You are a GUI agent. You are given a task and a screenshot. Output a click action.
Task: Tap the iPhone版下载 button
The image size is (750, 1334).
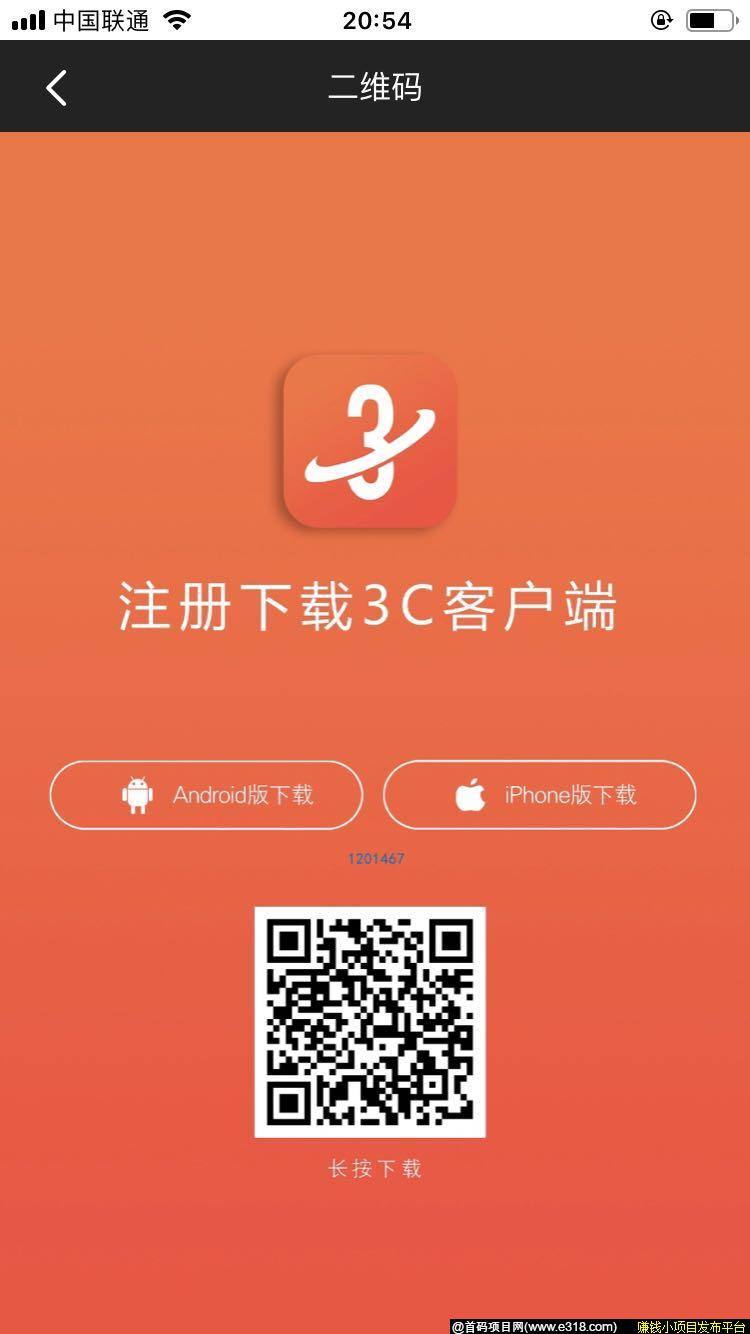click(540, 795)
